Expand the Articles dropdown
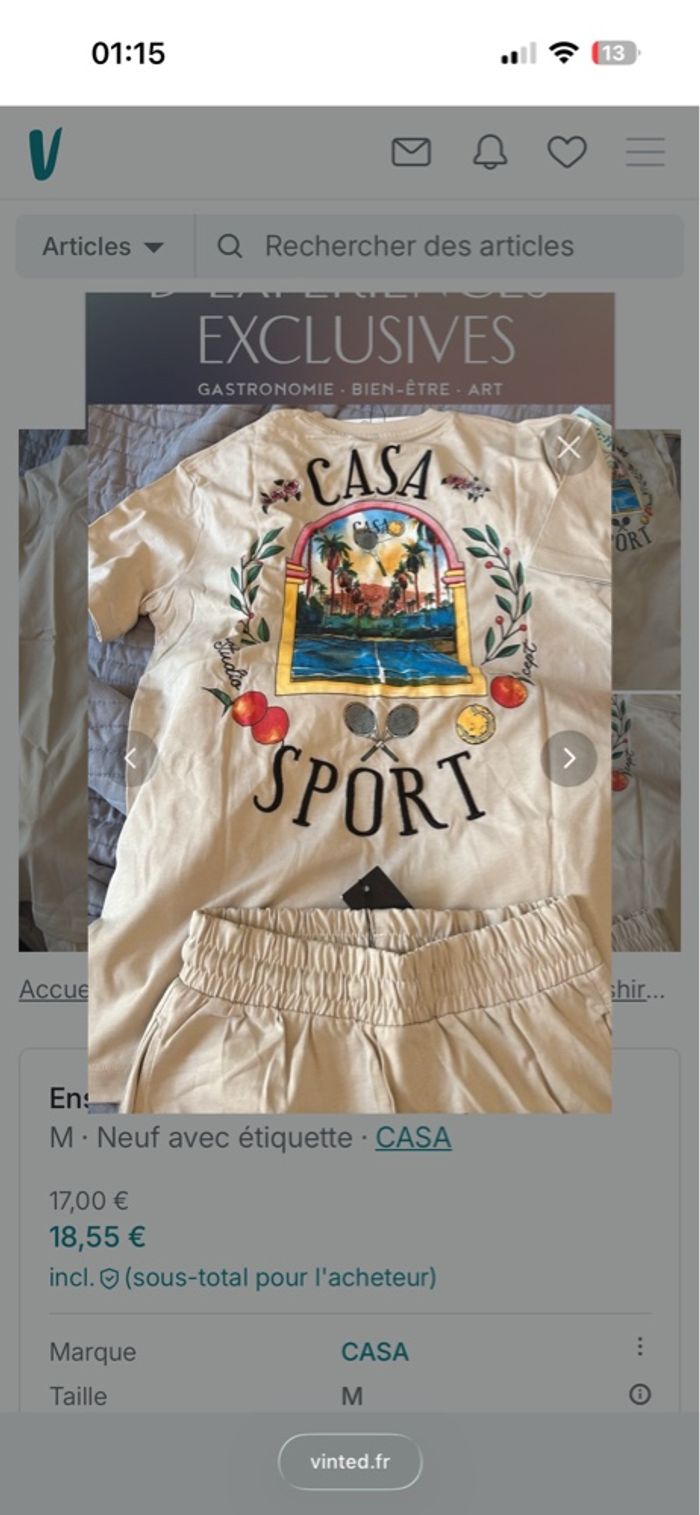This screenshot has height=1515, width=700. (103, 246)
